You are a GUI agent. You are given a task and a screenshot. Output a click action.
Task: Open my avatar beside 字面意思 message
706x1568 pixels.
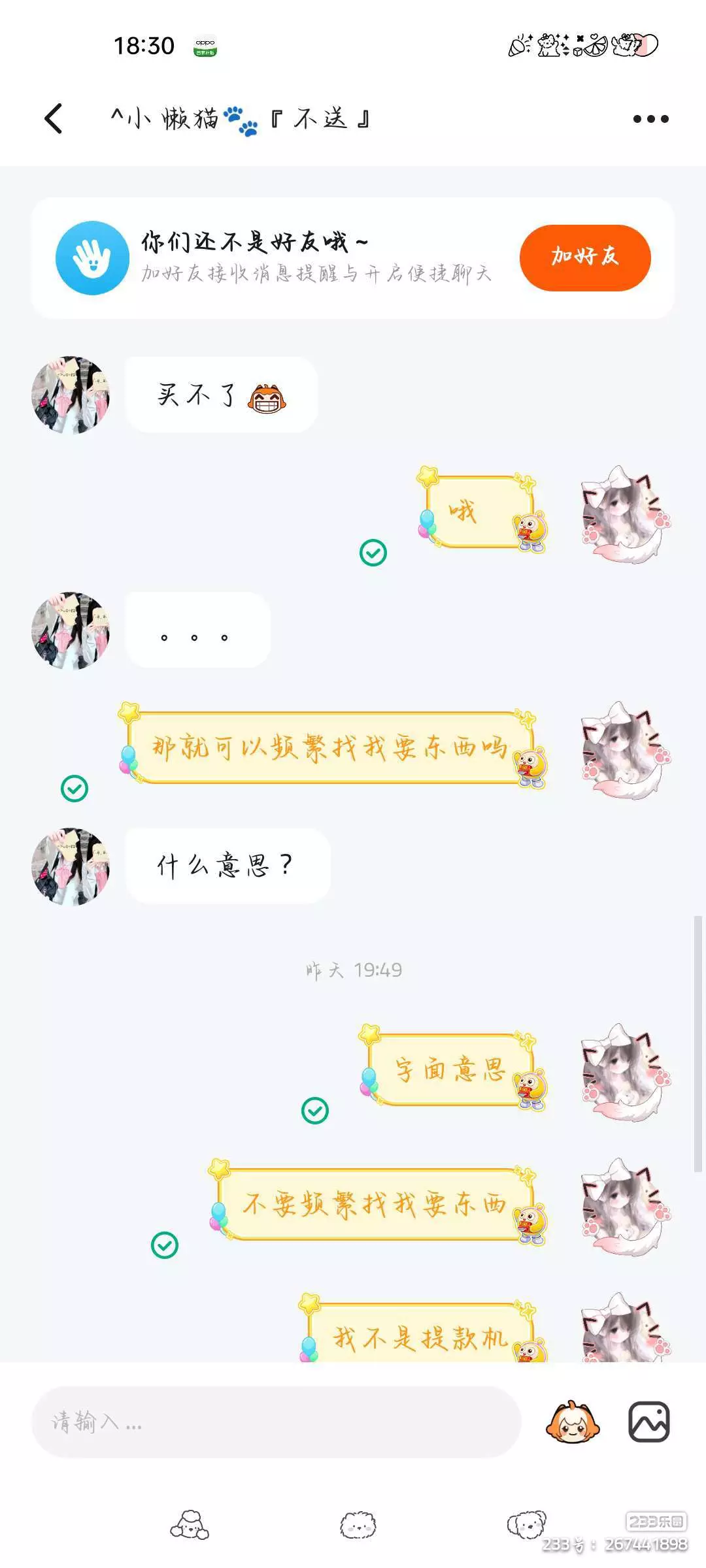click(626, 1072)
